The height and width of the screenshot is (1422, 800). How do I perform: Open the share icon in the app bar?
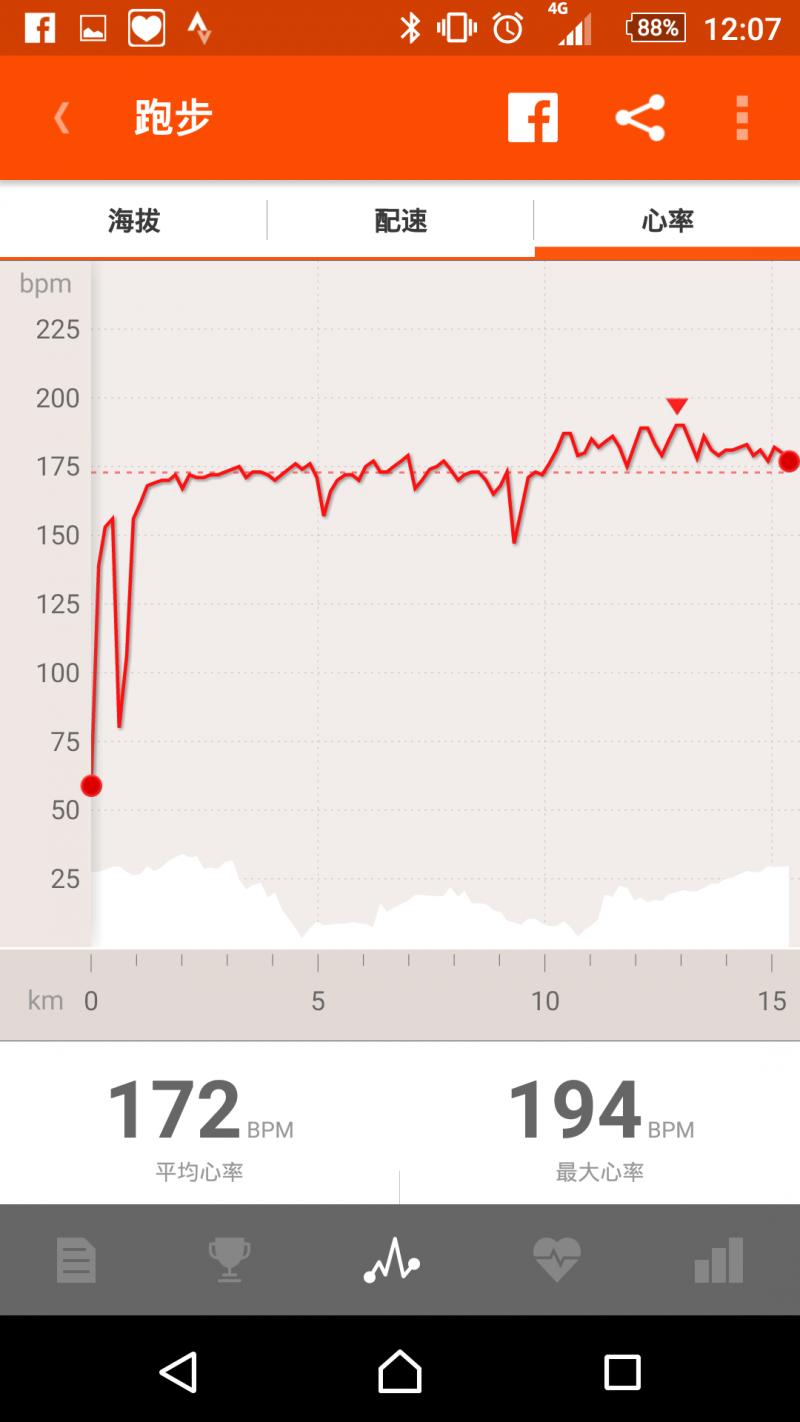(x=640, y=118)
